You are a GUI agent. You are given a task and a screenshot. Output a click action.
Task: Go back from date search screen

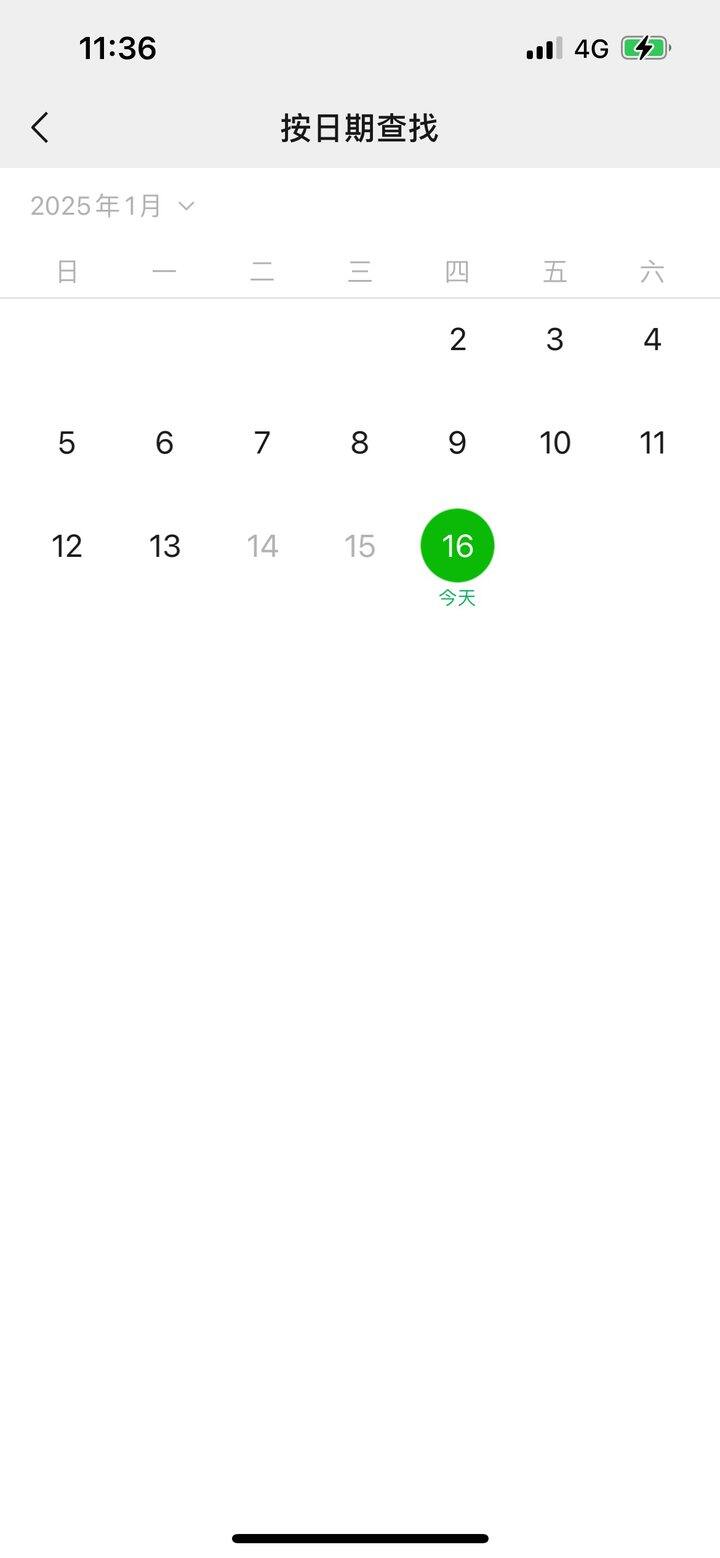tap(40, 128)
